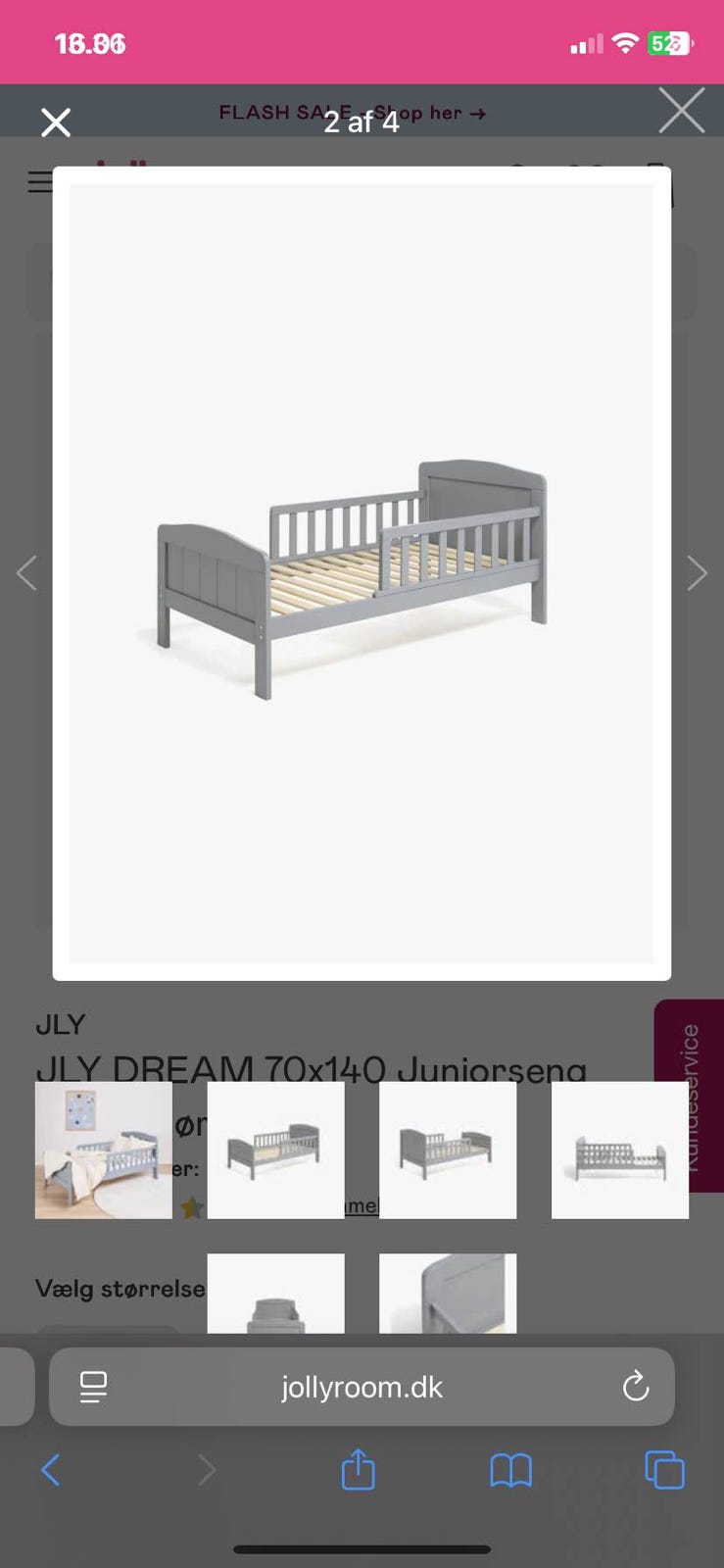Share this page from Safari toolbar
724x1568 pixels.
(x=358, y=1470)
